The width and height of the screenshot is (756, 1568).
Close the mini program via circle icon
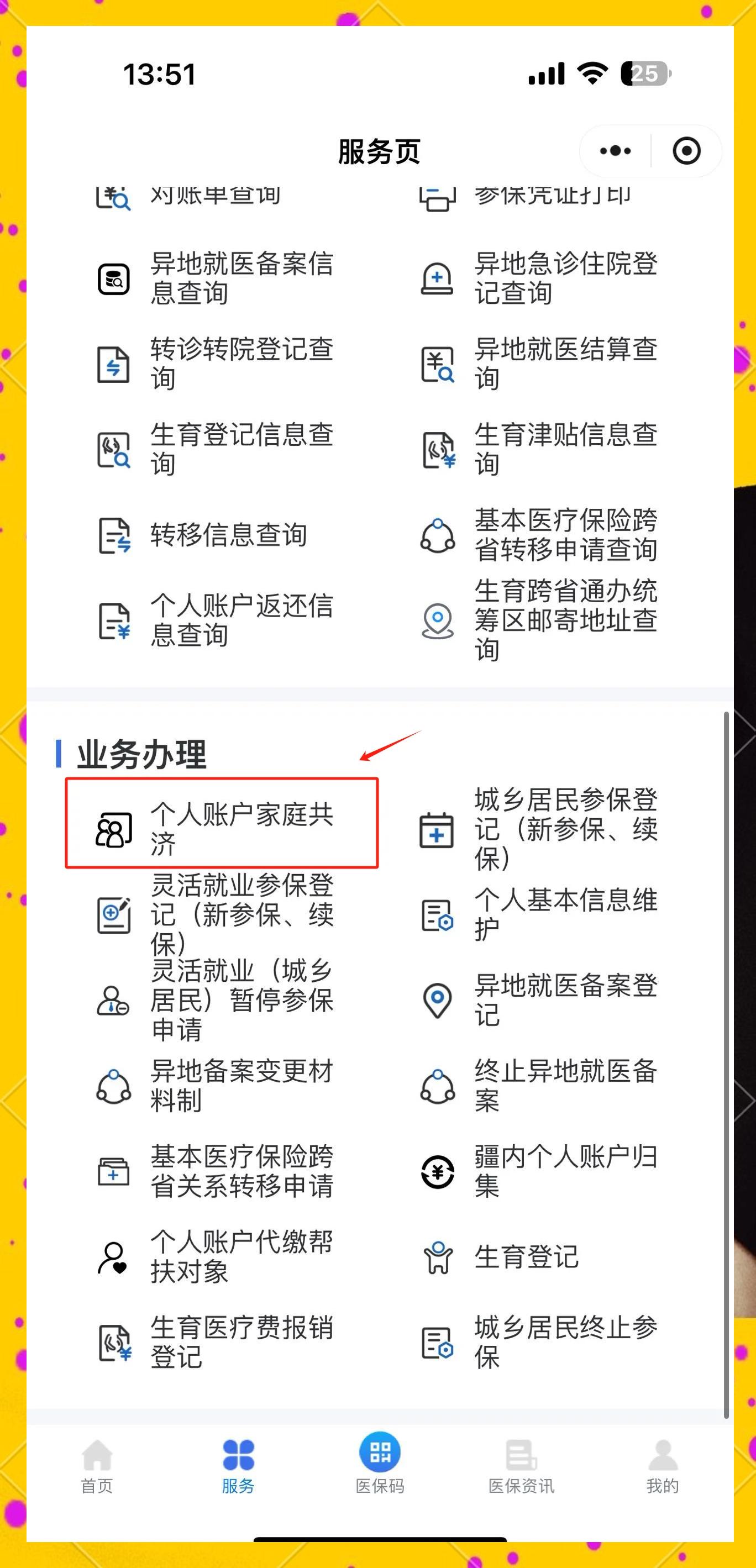pyautogui.click(x=686, y=151)
